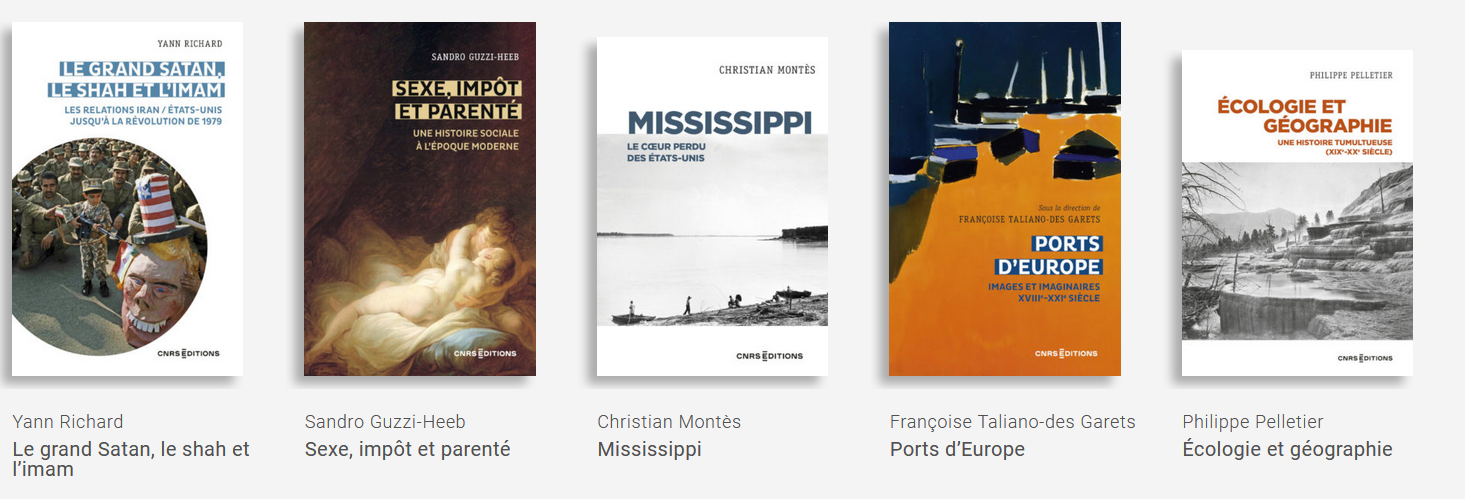Select the Écologie et géographie title link
The height and width of the screenshot is (499, 1465).
[1287, 449]
